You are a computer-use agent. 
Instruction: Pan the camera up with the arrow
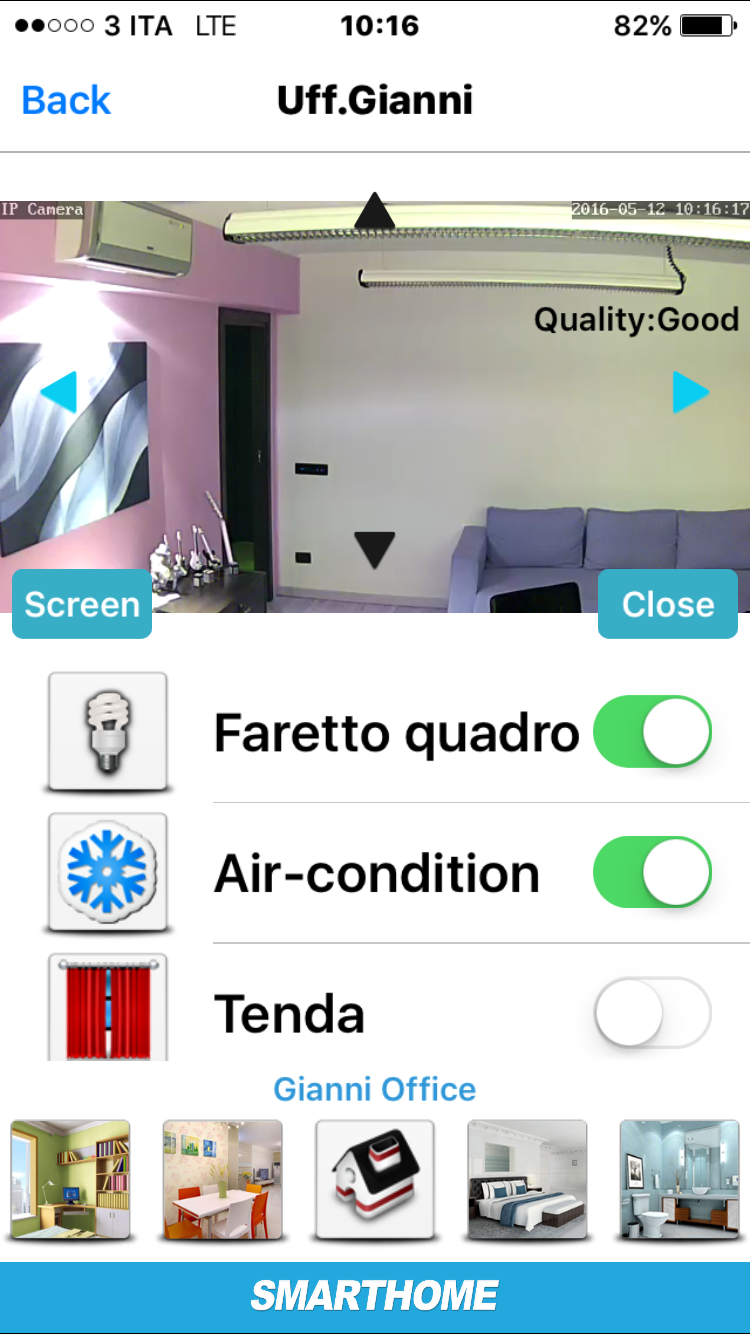click(x=374, y=211)
